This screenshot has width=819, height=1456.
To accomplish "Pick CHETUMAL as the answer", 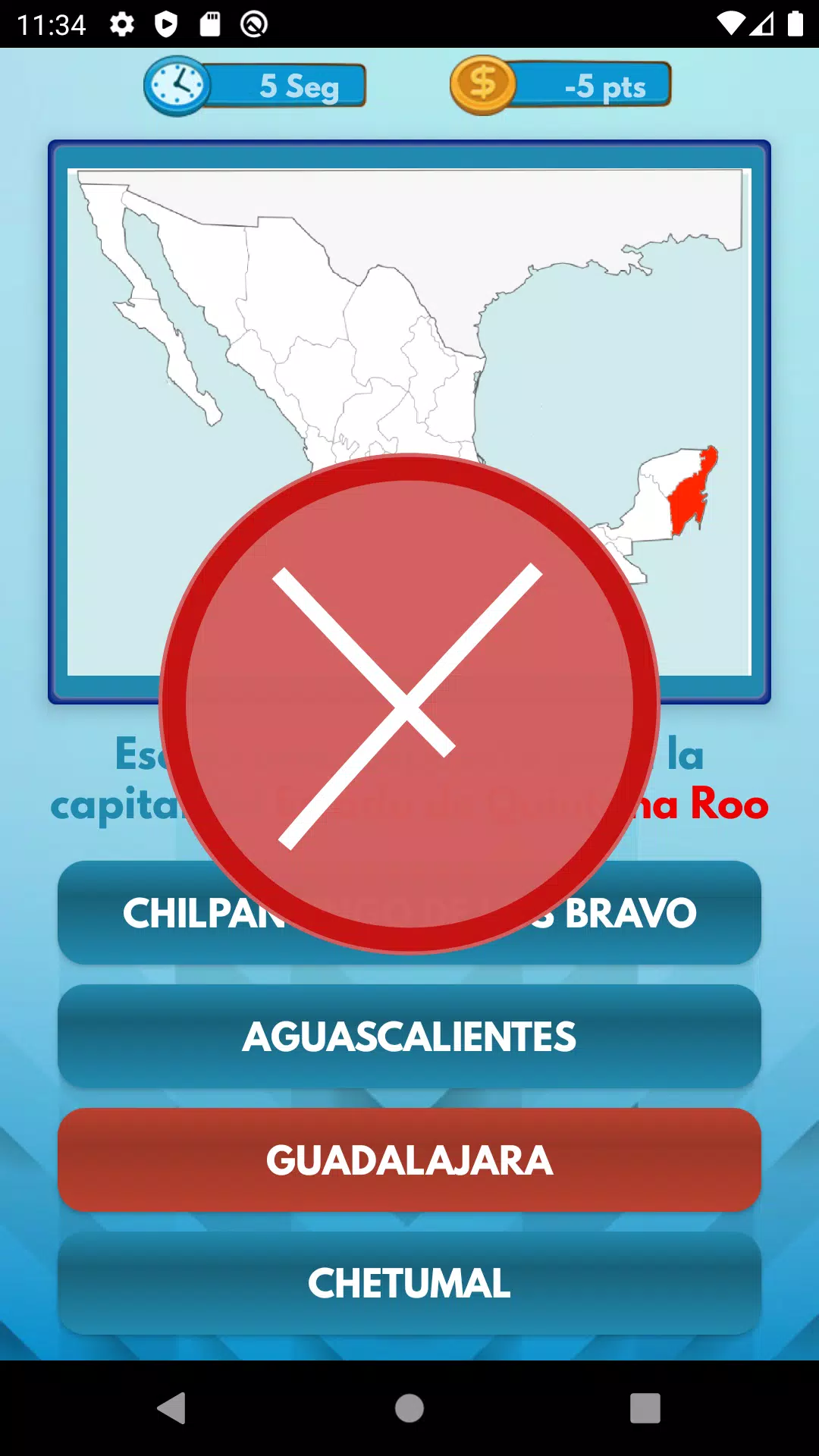I will 409,1283.
